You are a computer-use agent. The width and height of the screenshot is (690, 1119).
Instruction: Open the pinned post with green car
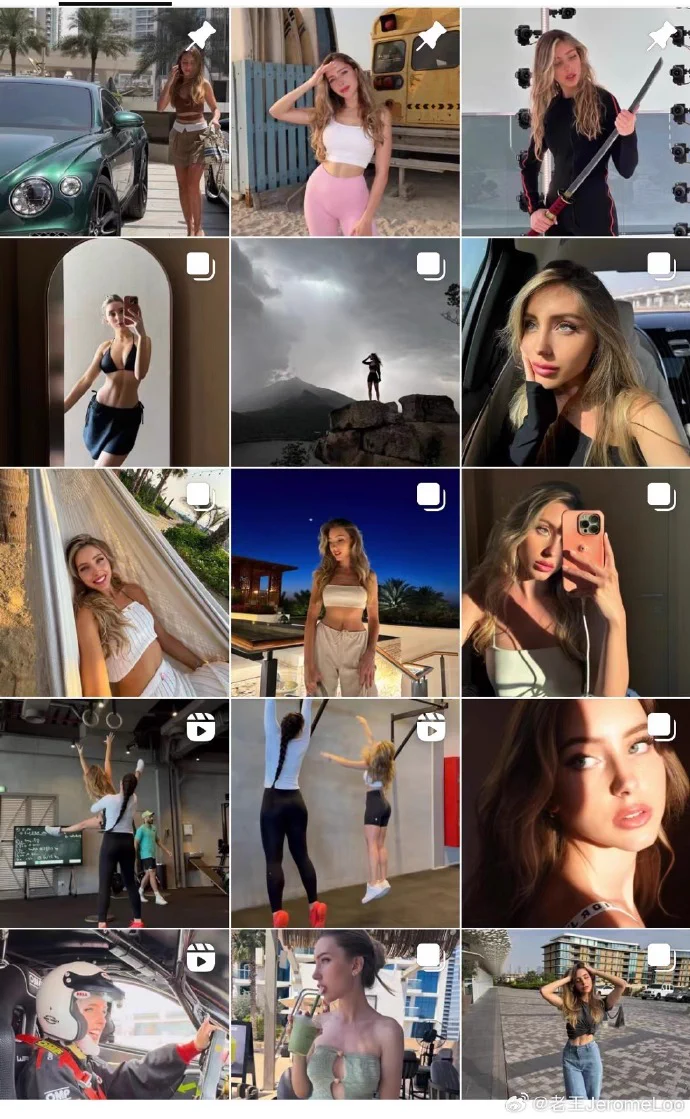coord(114,122)
